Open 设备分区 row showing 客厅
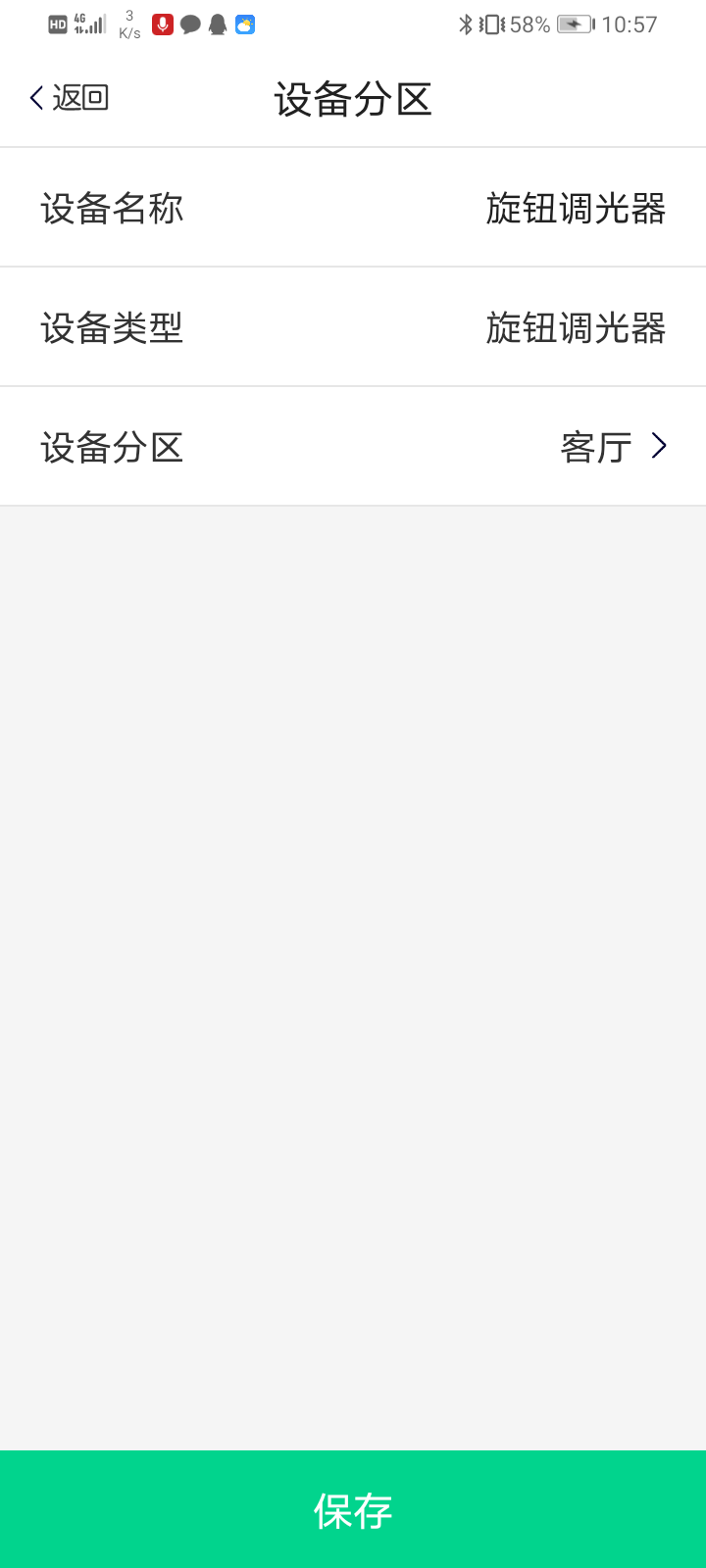The image size is (706, 1568). [353, 447]
